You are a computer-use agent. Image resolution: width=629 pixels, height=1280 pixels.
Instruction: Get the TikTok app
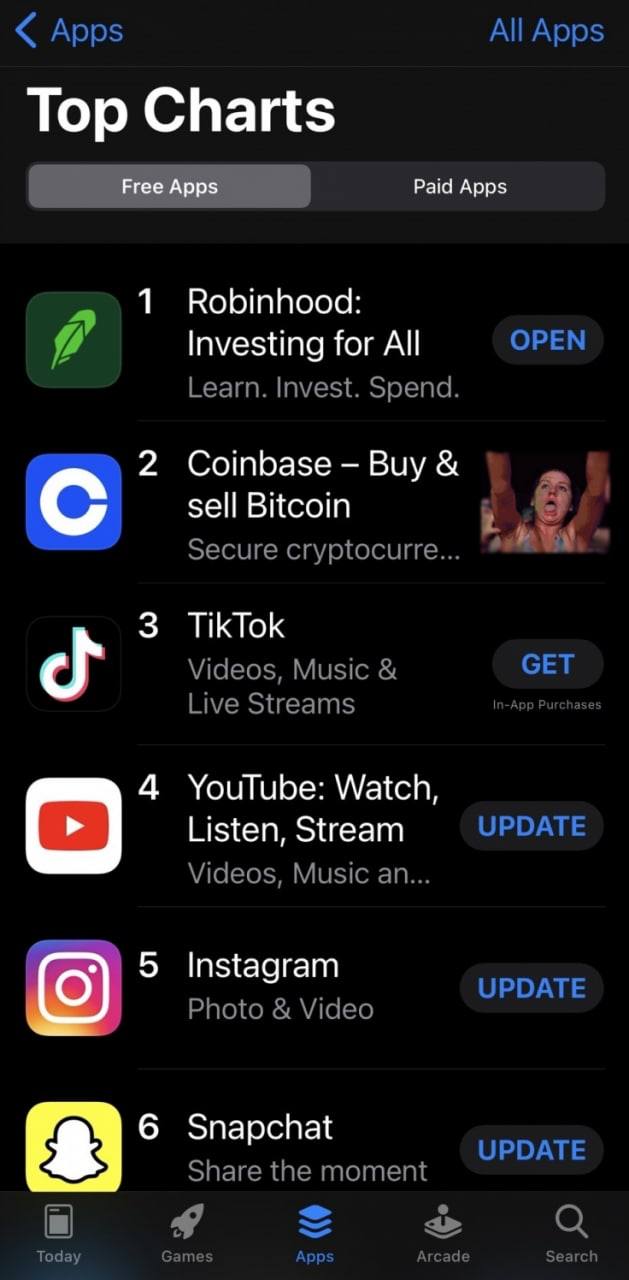coord(547,665)
